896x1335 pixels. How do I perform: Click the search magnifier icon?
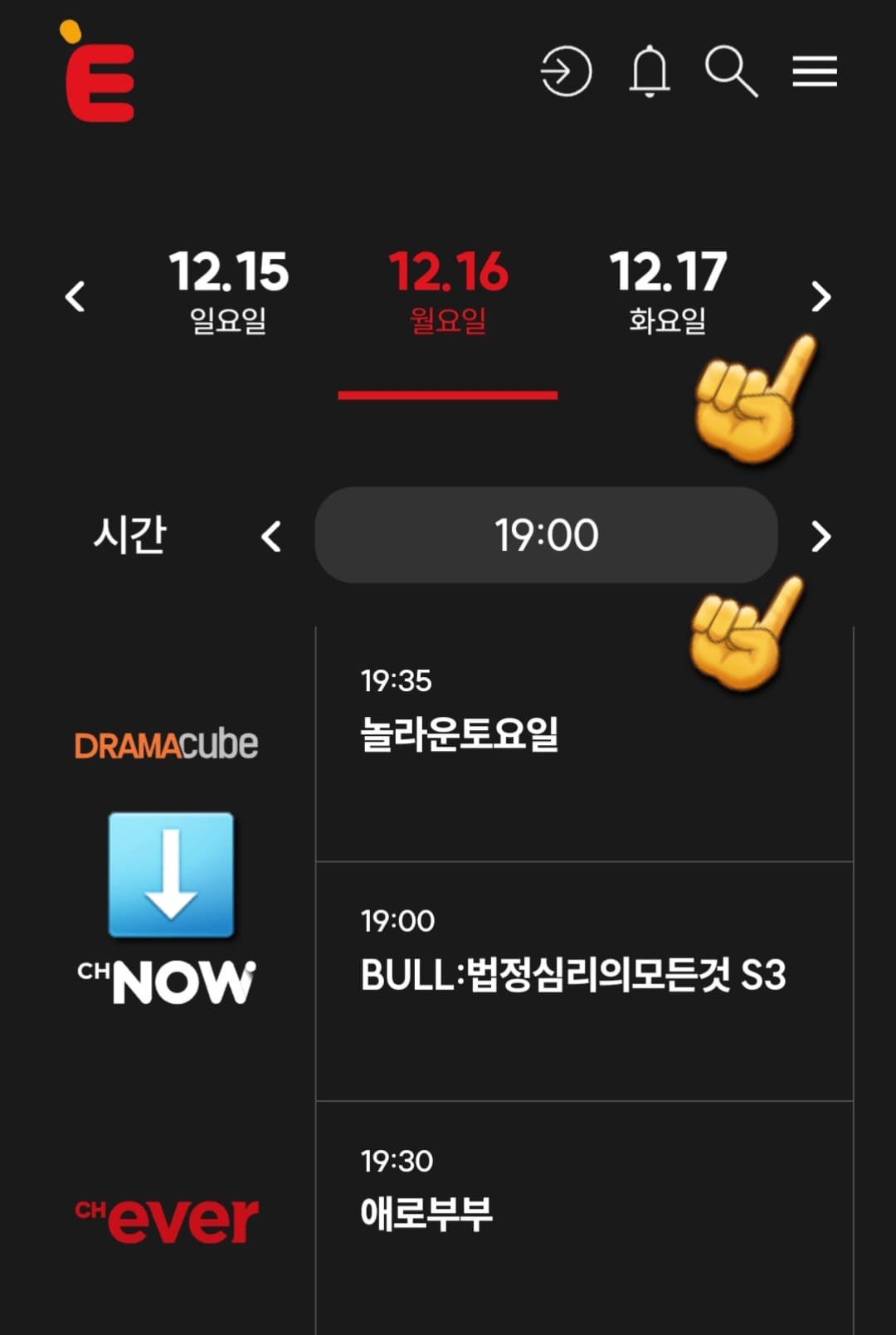(731, 73)
